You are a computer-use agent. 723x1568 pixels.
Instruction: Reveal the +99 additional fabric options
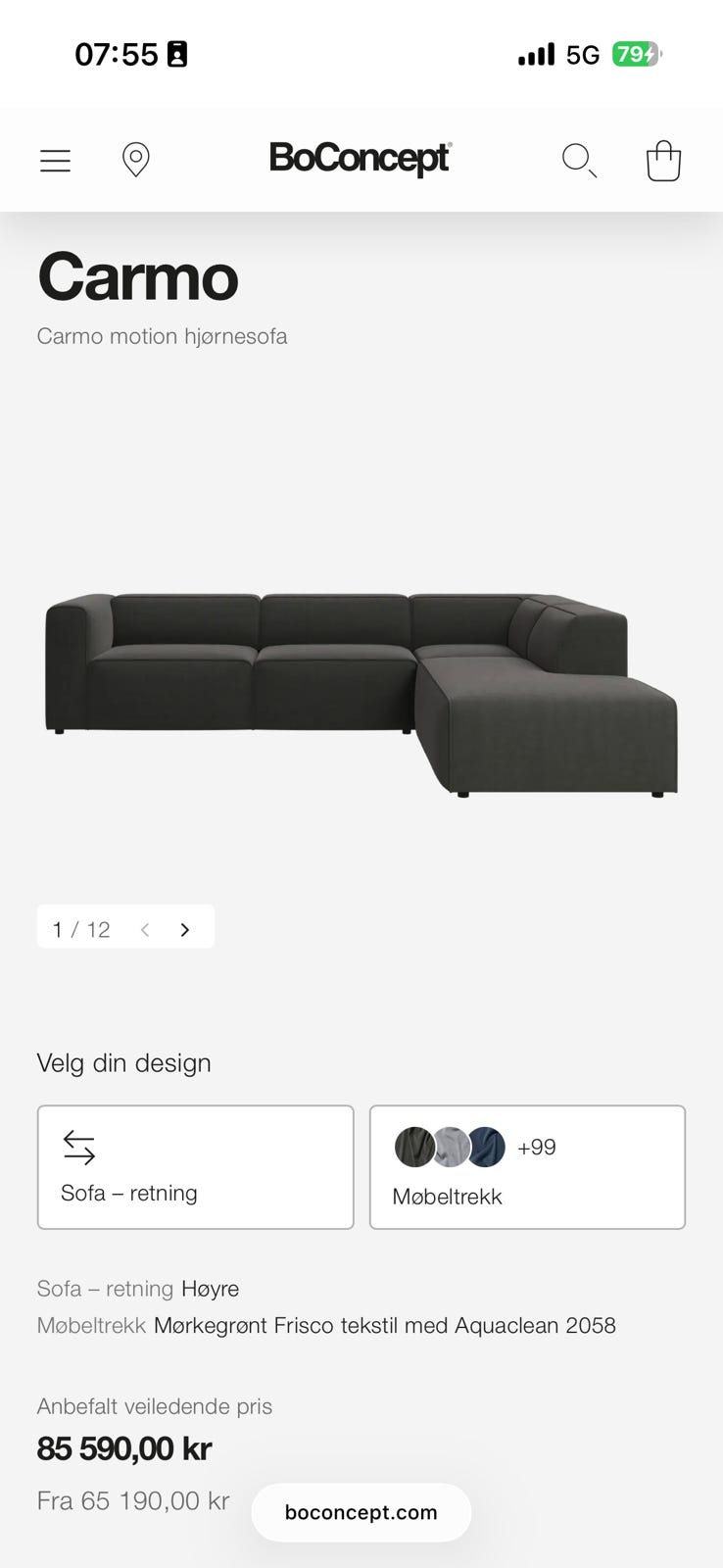(537, 1147)
